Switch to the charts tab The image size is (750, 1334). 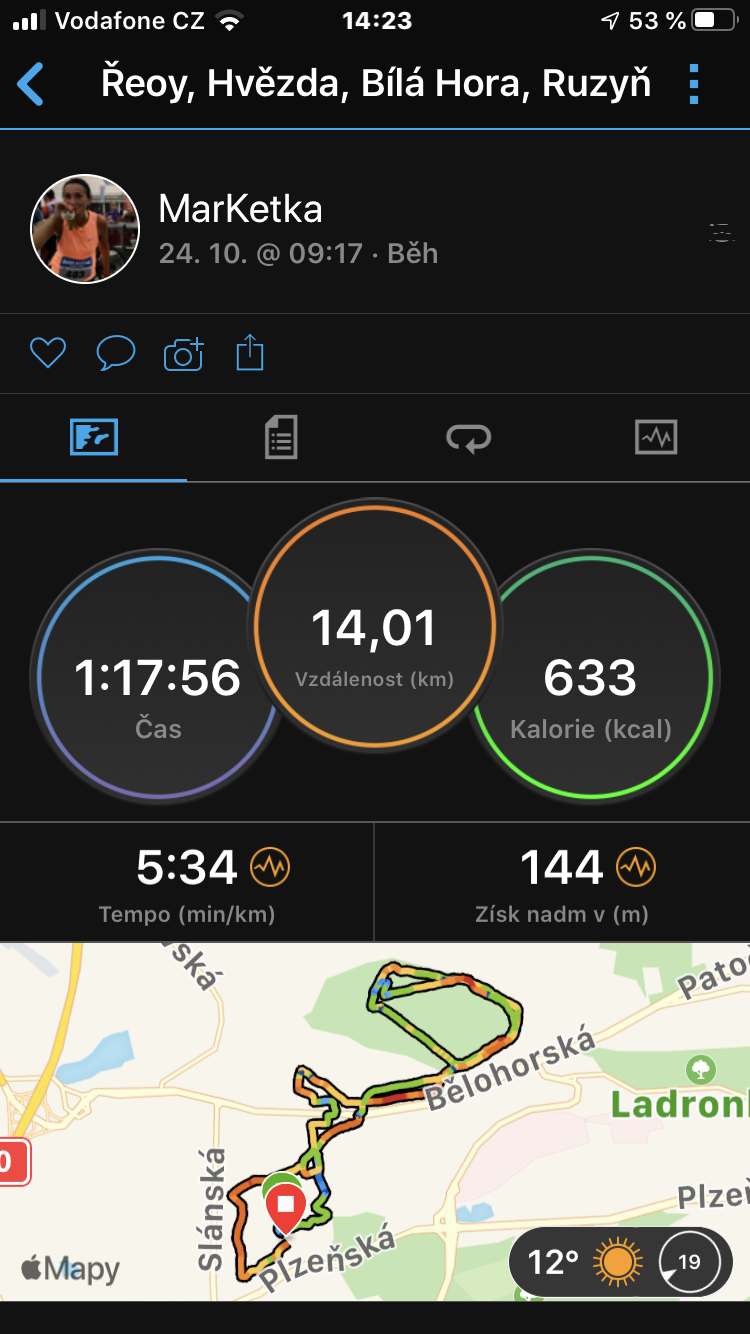[656, 438]
